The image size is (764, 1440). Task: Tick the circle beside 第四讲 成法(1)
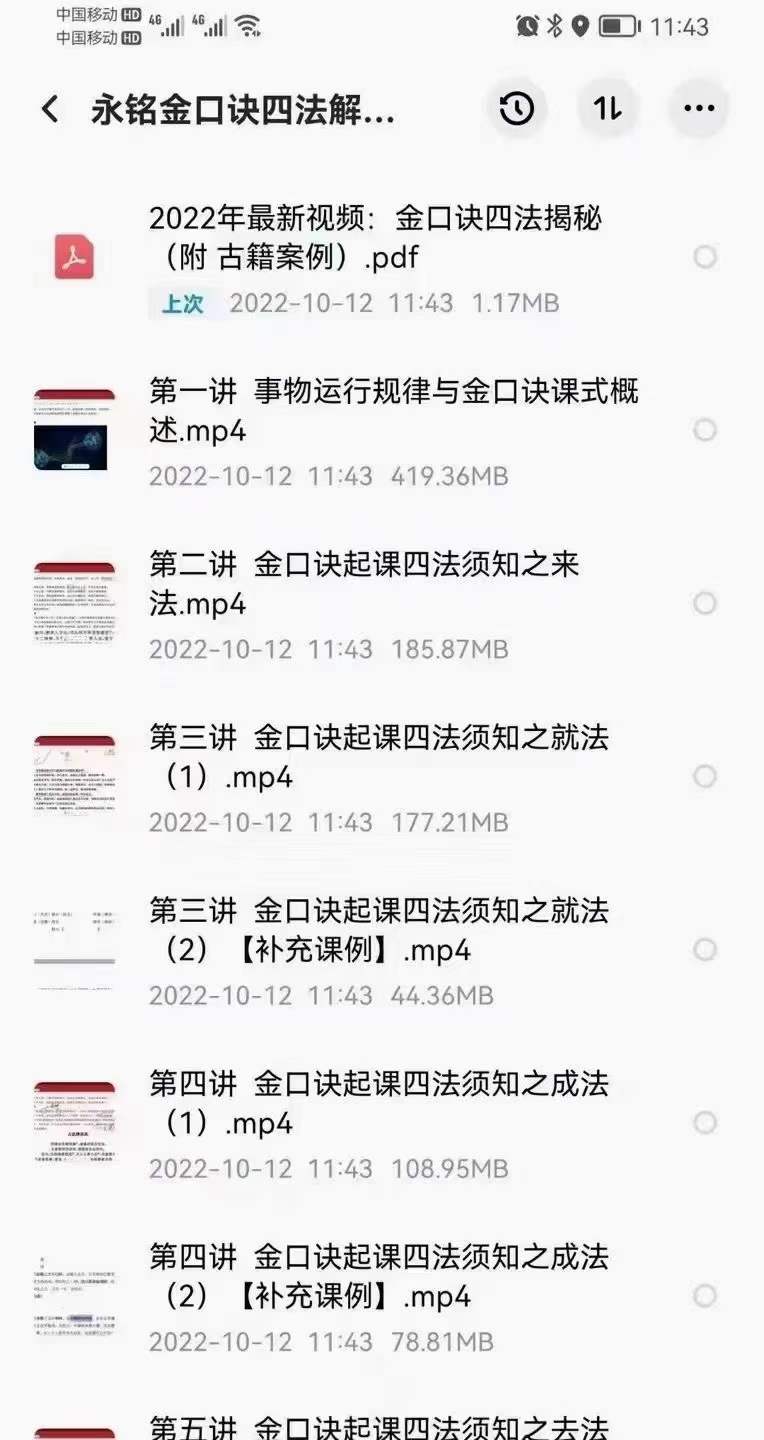click(705, 1122)
